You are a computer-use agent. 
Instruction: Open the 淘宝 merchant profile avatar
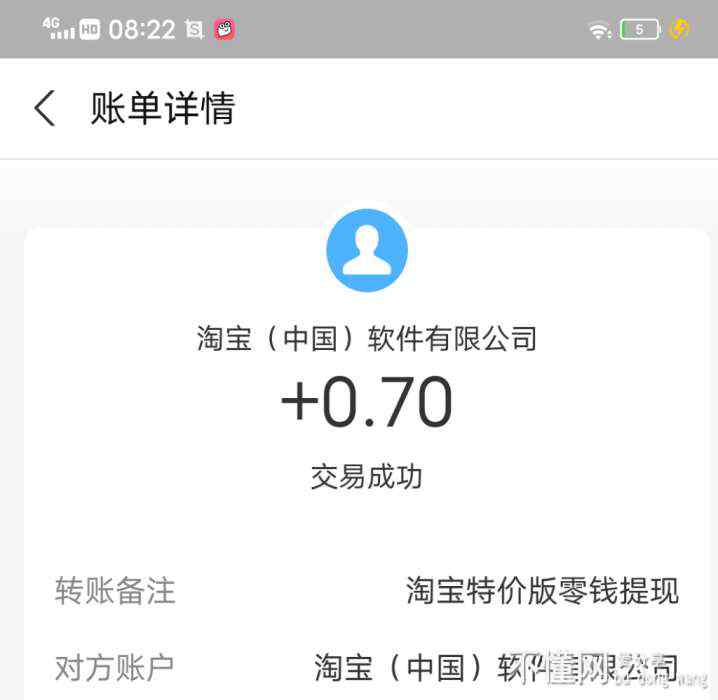click(366, 250)
